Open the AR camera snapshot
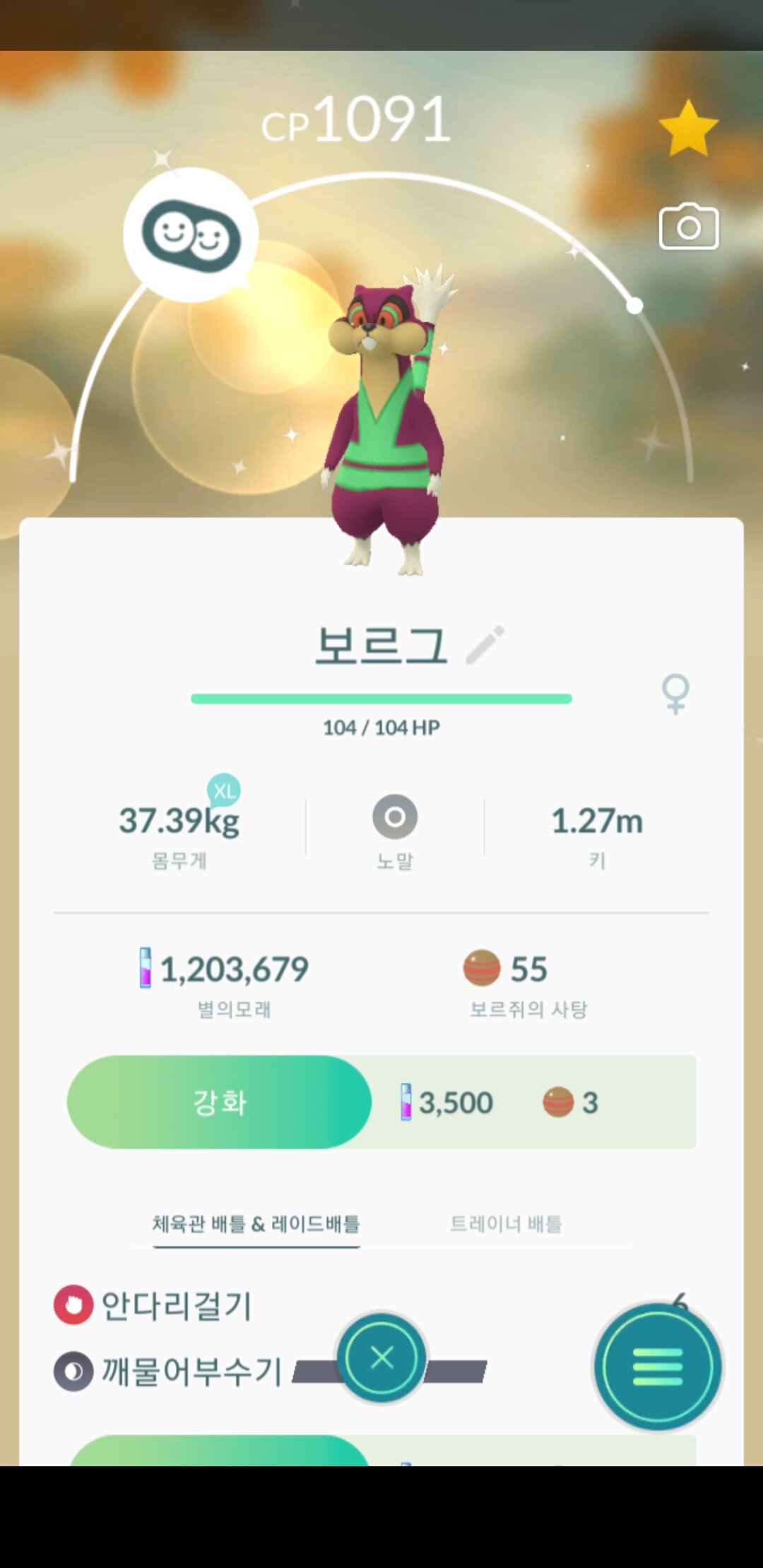This screenshot has width=763, height=1568. (689, 227)
